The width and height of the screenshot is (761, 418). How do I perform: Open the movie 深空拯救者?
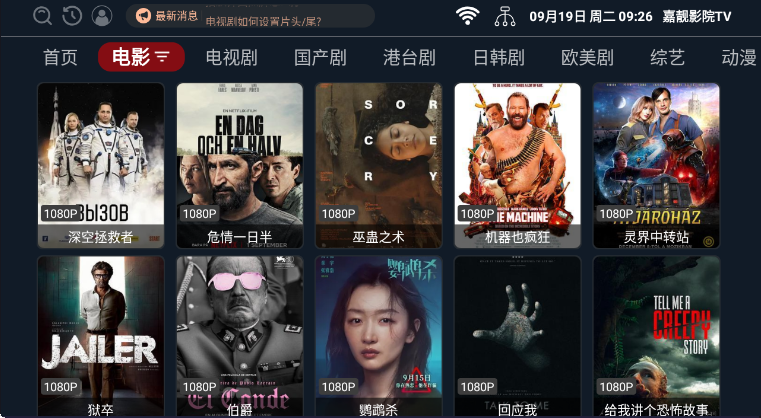101,165
